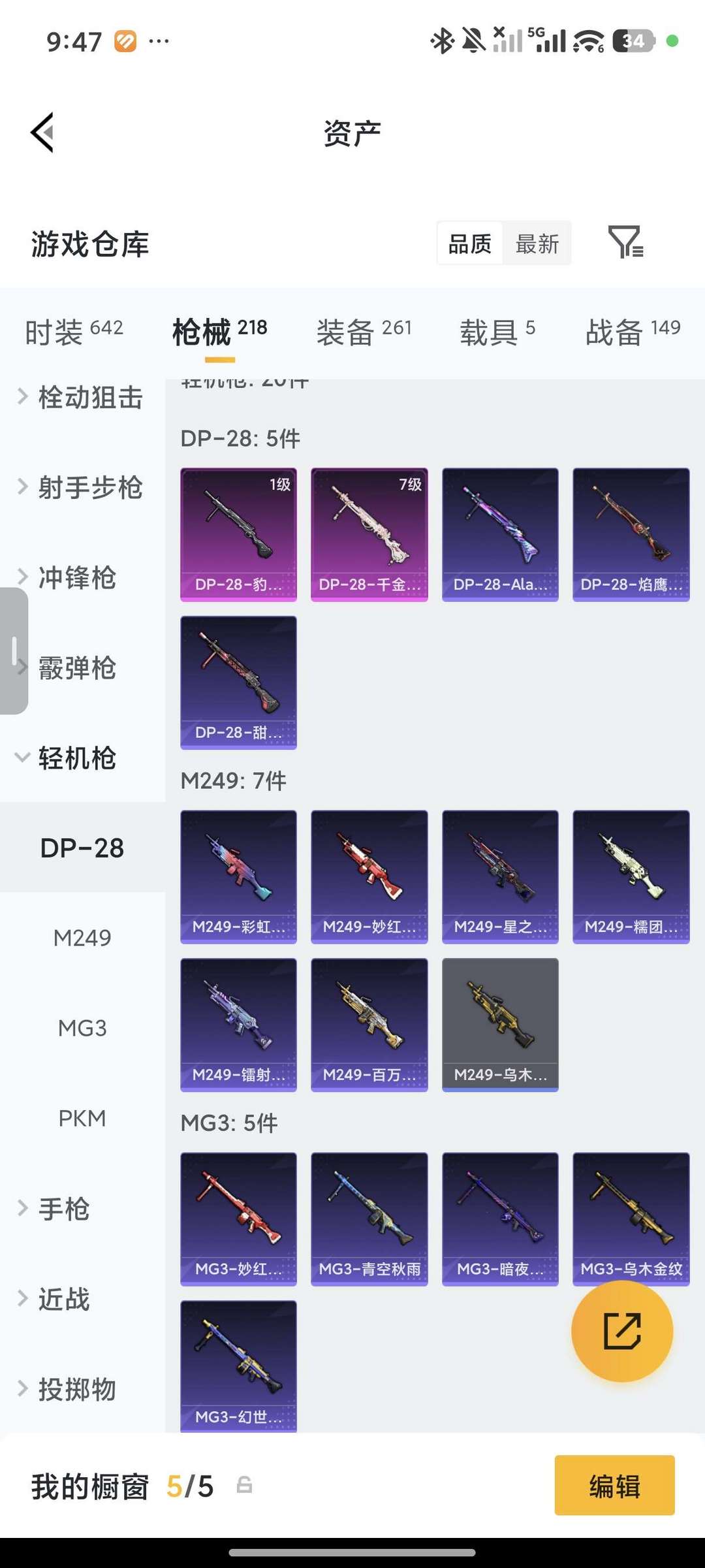This screenshot has width=705, height=1568.
Task: Select the 战备 tab
Action: (x=633, y=332)
